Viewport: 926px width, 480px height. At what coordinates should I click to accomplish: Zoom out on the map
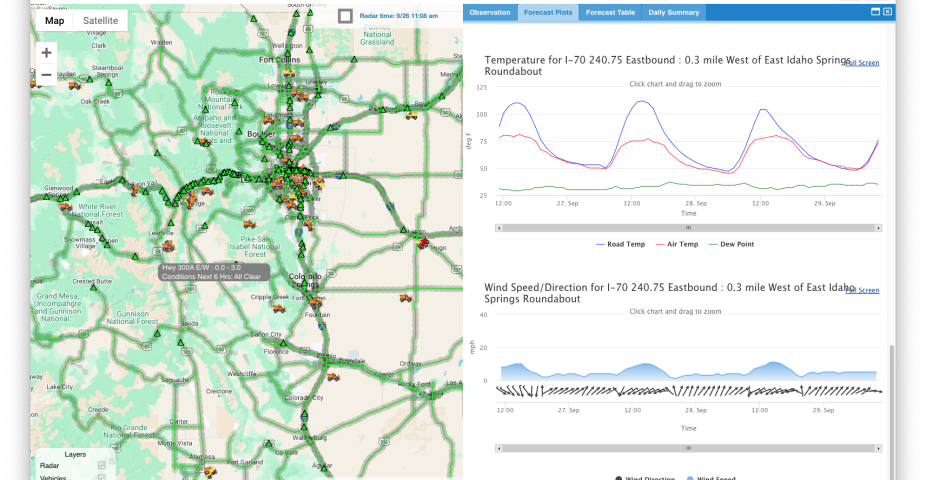47,75
